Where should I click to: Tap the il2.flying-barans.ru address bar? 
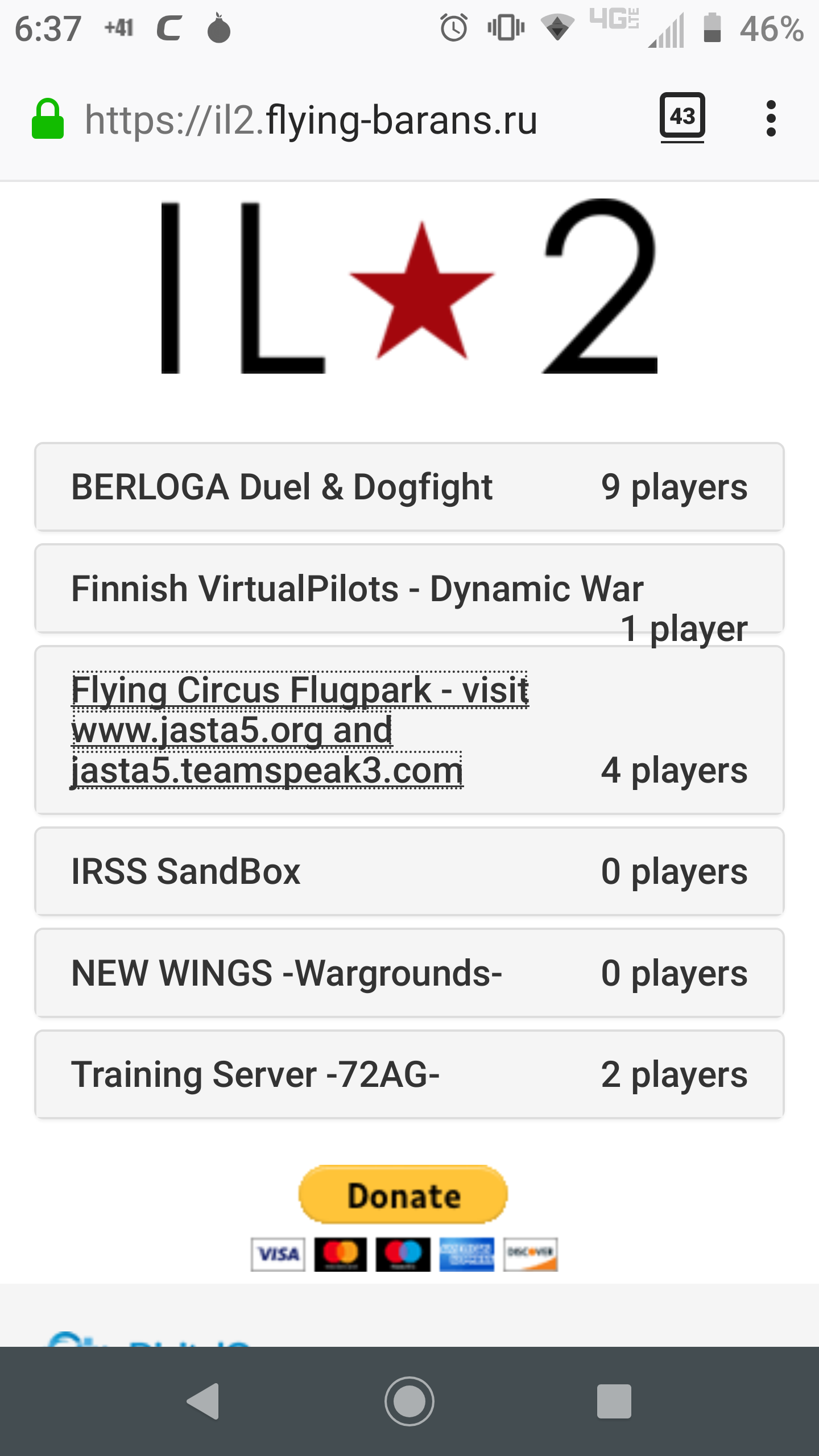coord(311,120)
